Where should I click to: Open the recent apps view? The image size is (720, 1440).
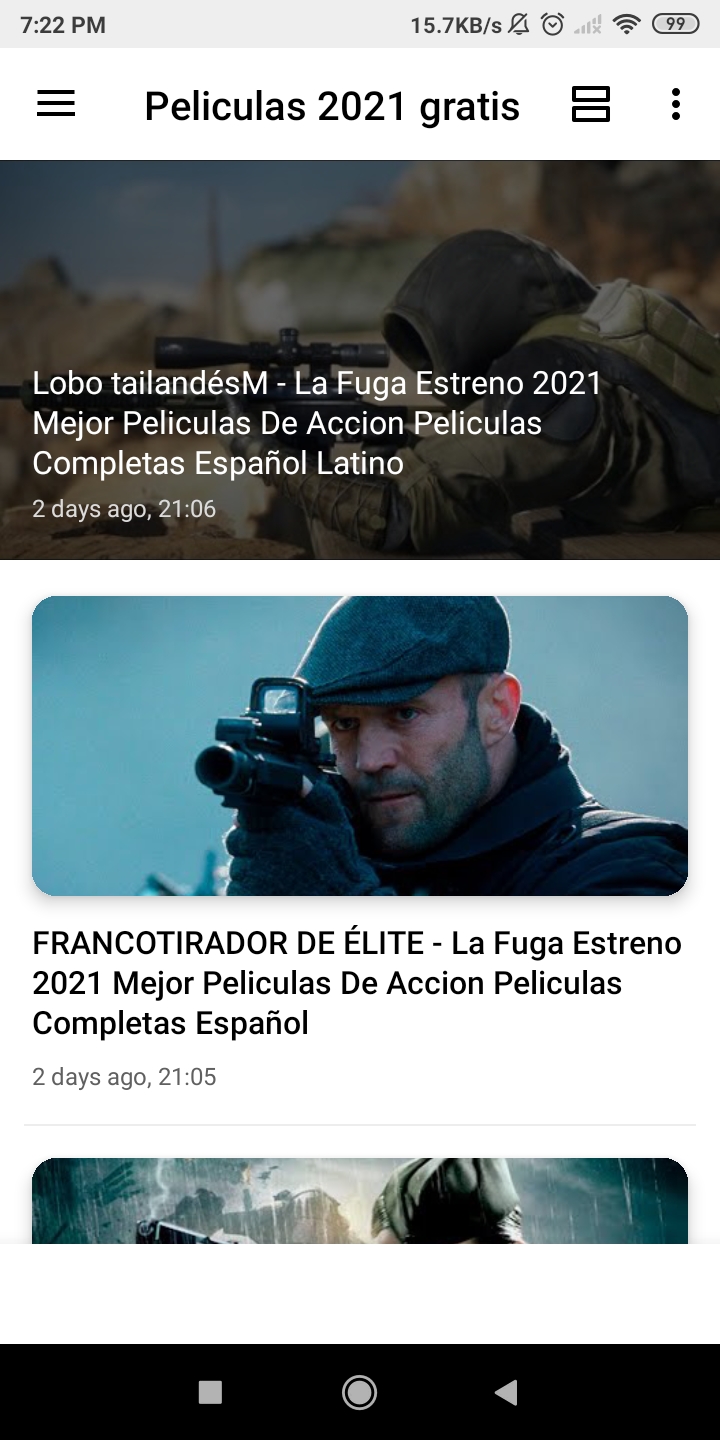210,1391
